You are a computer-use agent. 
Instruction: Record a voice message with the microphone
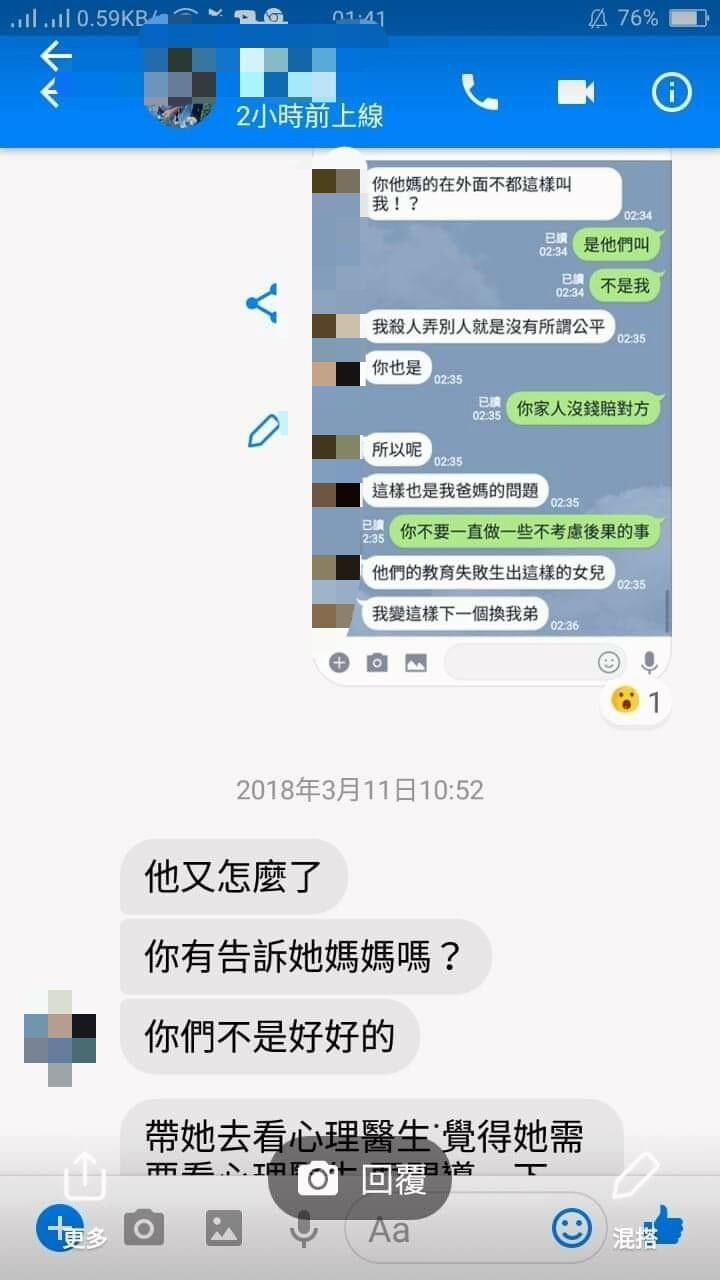click(303, 1230)
